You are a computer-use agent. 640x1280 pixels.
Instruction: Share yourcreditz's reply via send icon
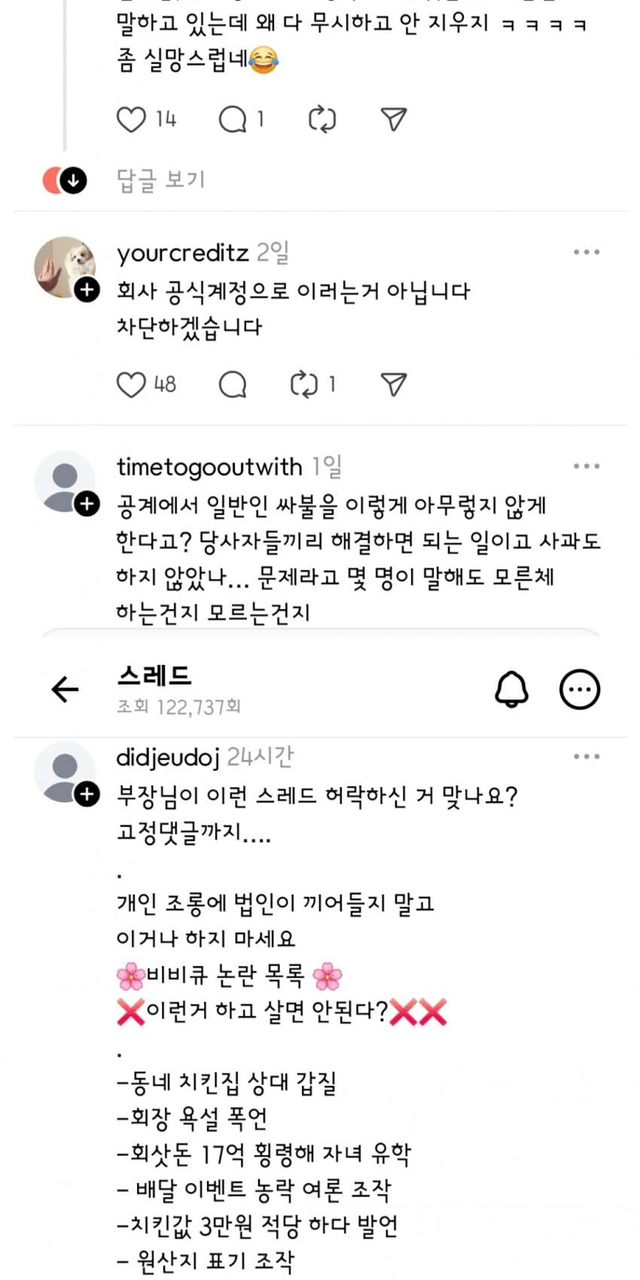point(394,384)
